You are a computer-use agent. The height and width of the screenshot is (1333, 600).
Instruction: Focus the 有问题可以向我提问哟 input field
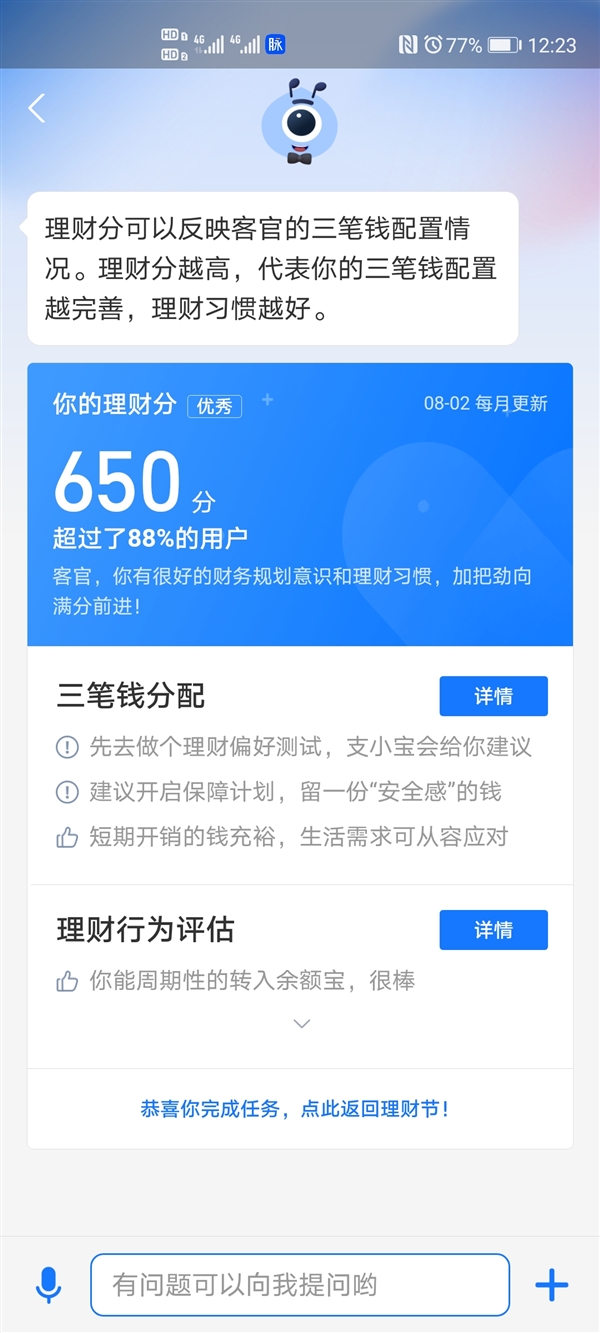[x=300, y=1284]
